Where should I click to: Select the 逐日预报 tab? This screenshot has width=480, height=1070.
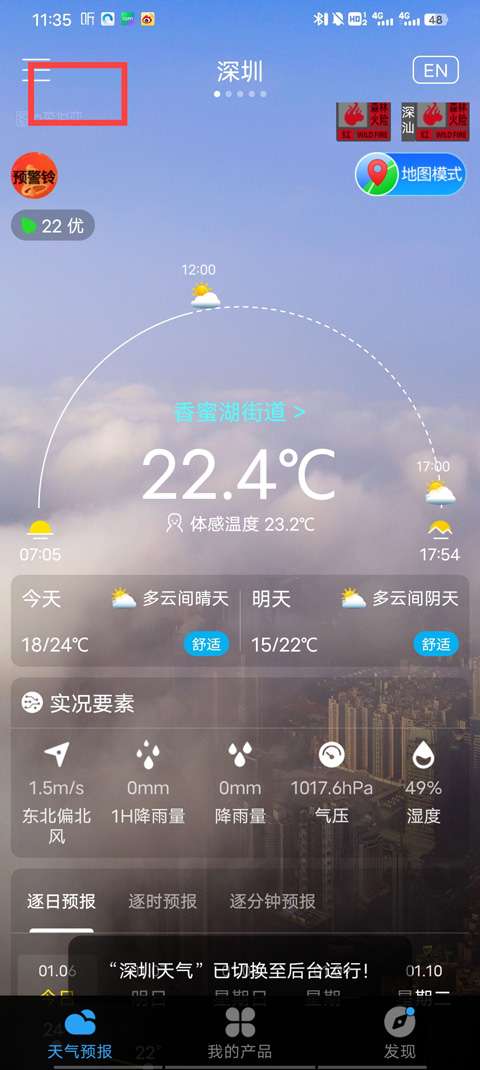tap(61, 901)
